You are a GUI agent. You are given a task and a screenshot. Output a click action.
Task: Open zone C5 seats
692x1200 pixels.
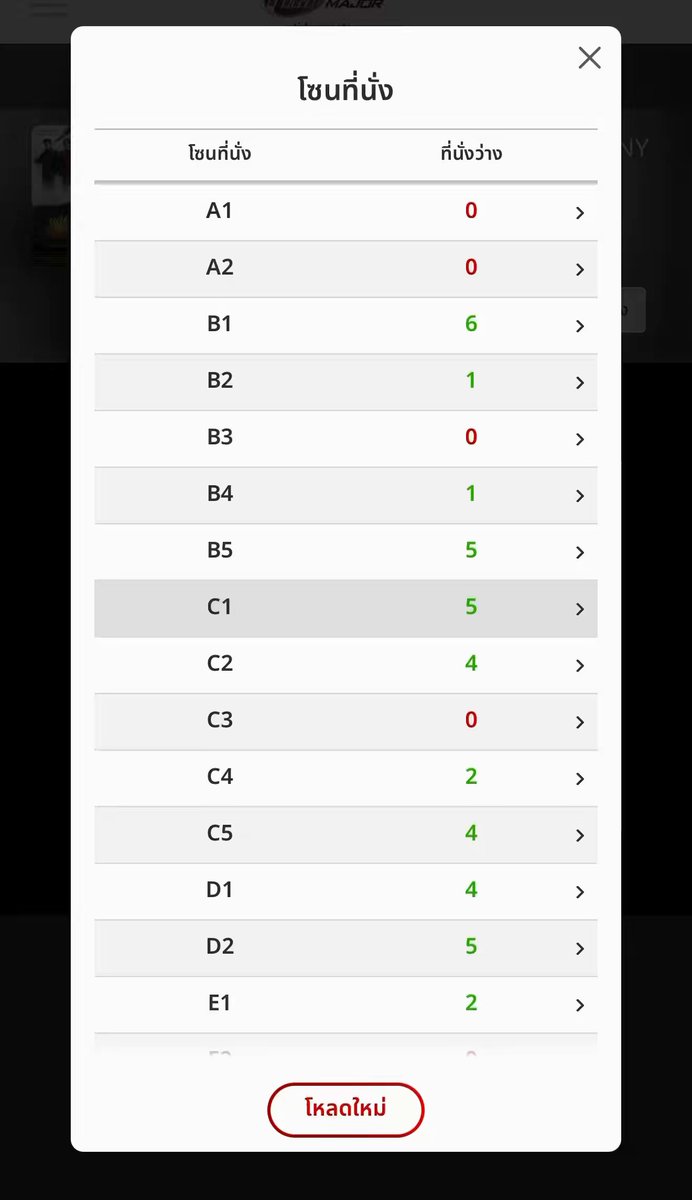[x=346, y=834]
